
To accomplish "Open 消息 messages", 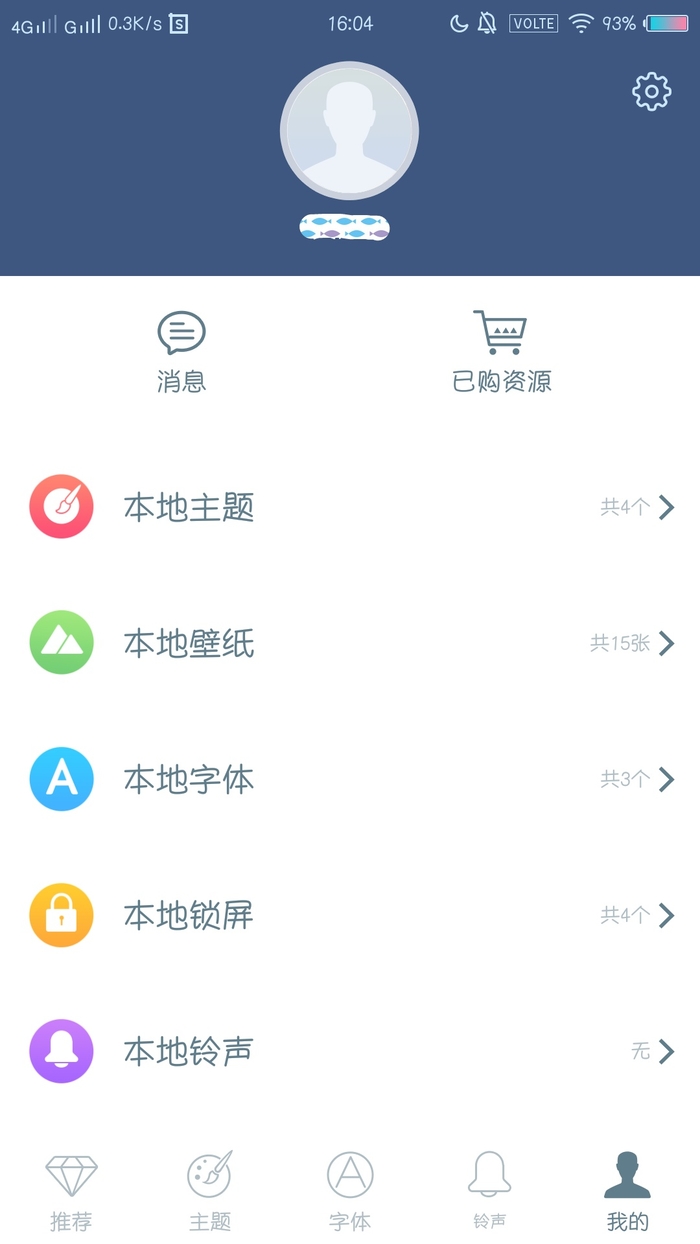I will coord(181,352).
